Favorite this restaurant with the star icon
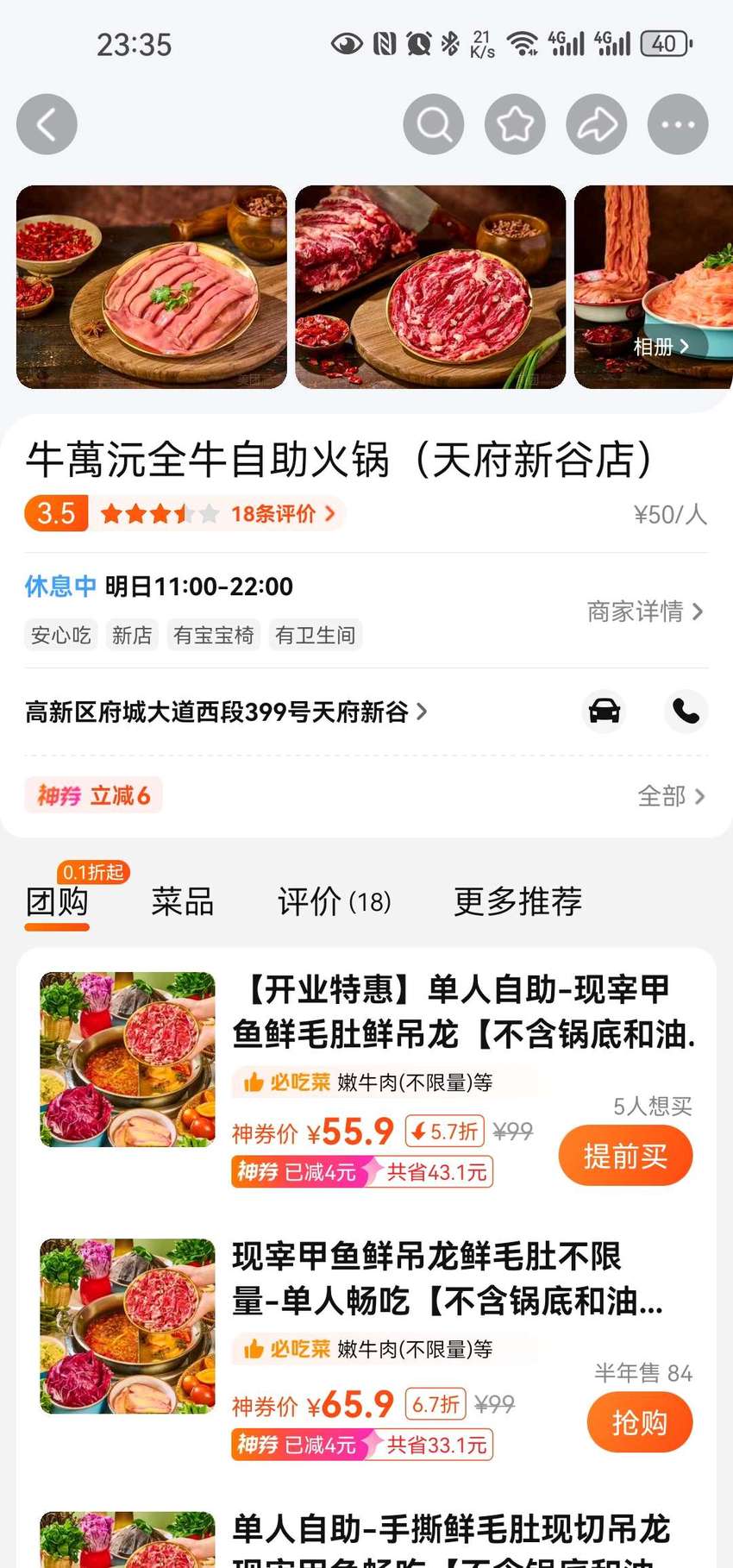The height and width of the screenshot is (1568, 733). tap(515, 124)
